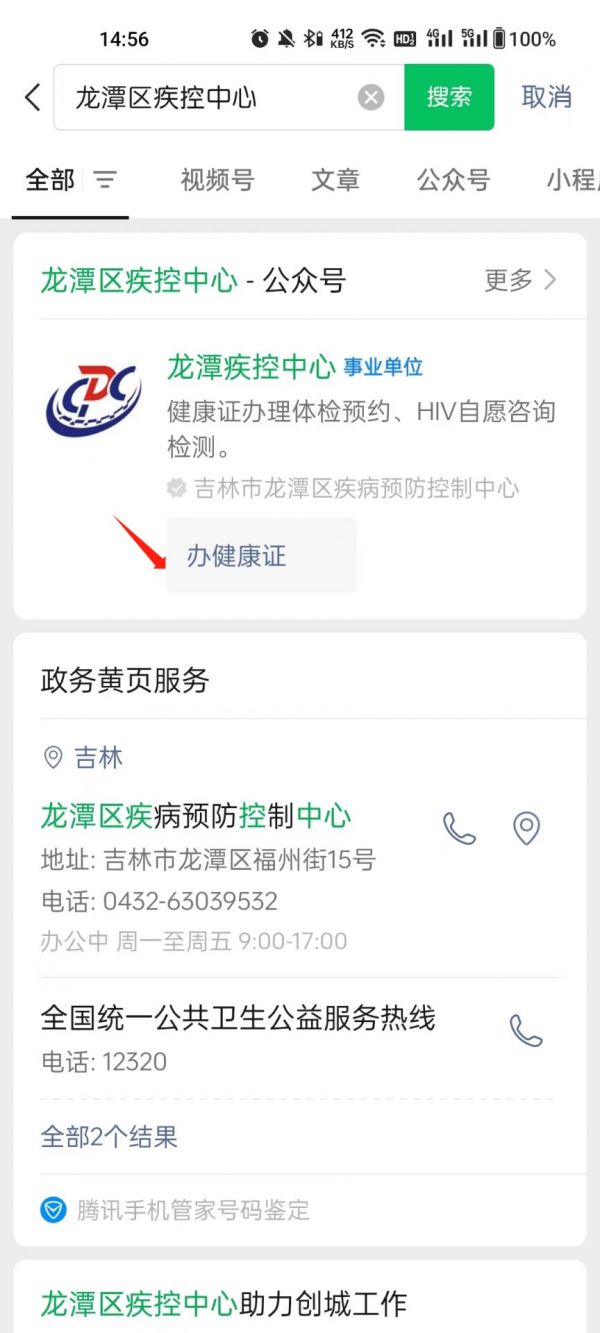Screen dimensions: 600x1333
Task: Switch to the 小程序 tab
Action: [572, 180]
